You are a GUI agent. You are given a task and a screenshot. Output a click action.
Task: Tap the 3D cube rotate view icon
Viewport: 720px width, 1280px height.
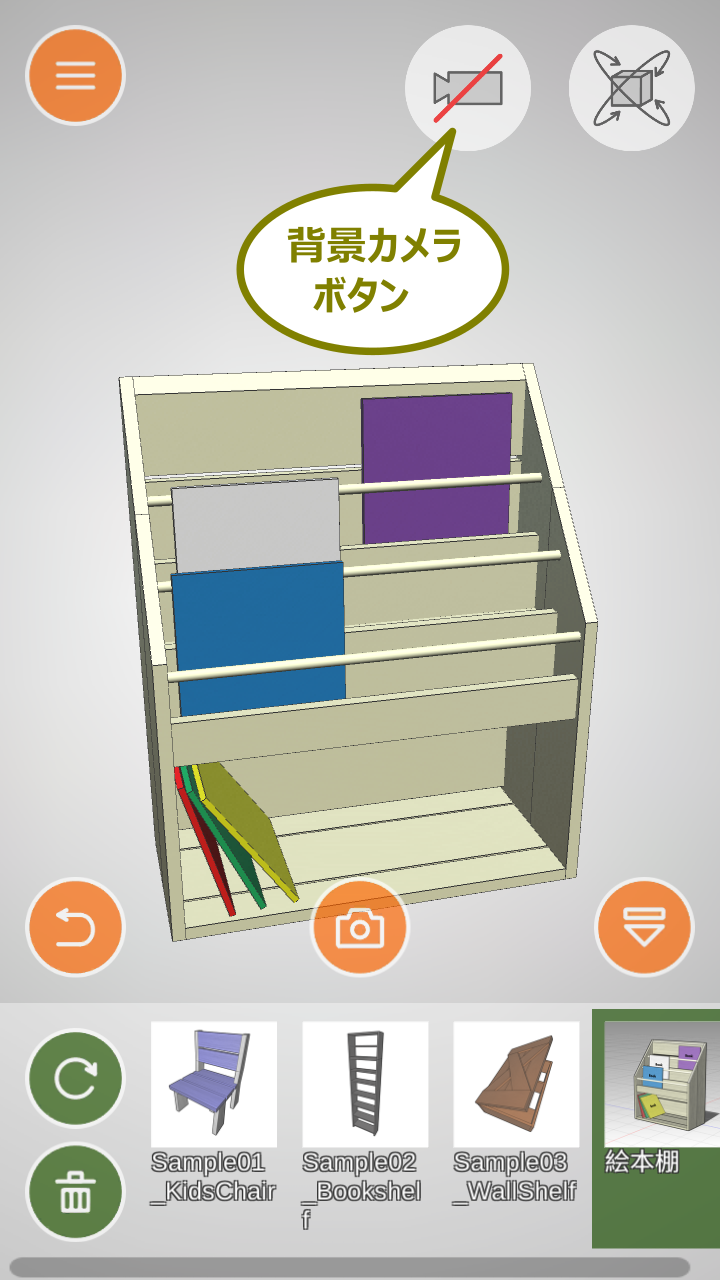[631, 88]
